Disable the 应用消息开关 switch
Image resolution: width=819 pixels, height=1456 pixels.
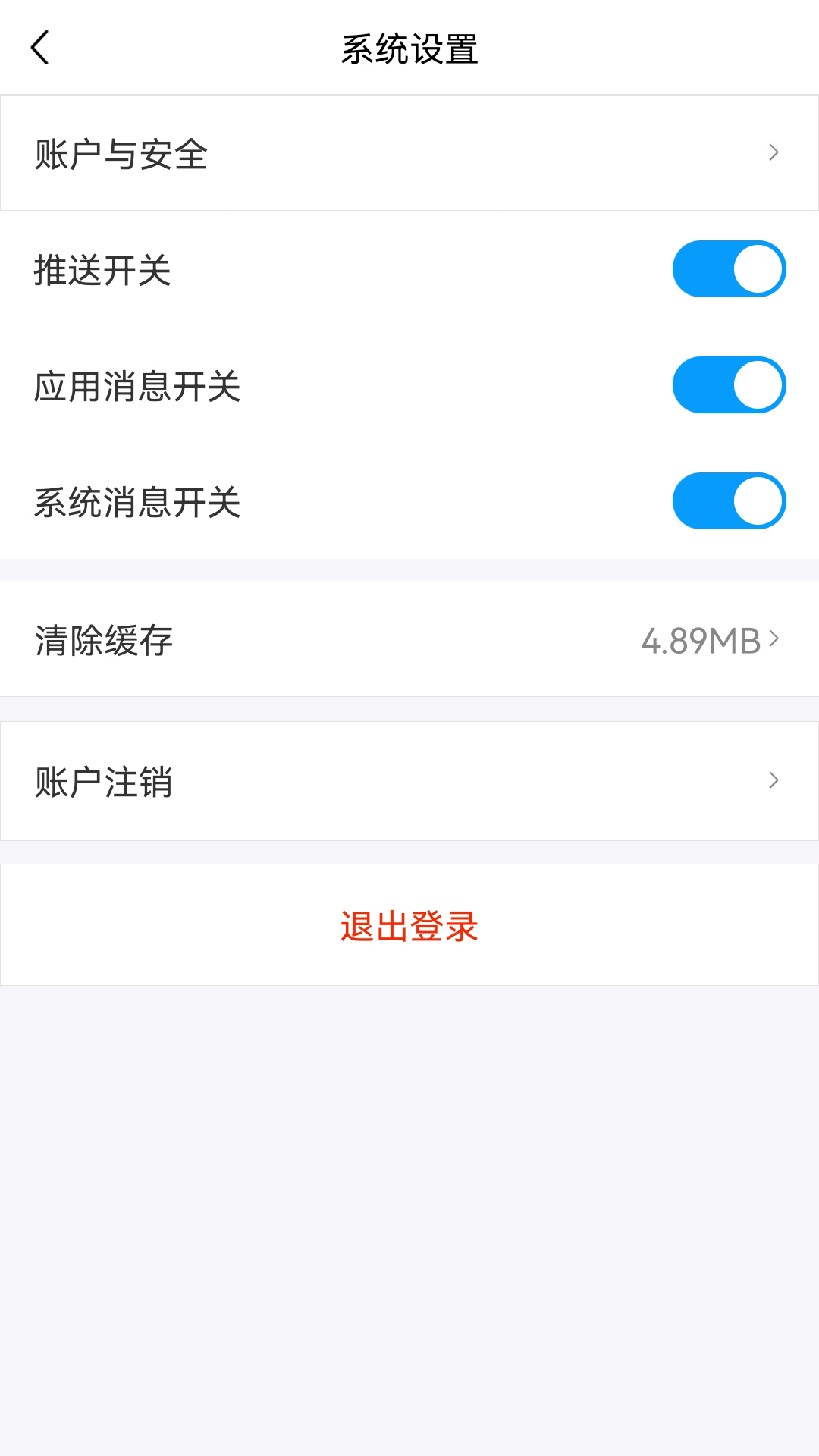point(728,384)
